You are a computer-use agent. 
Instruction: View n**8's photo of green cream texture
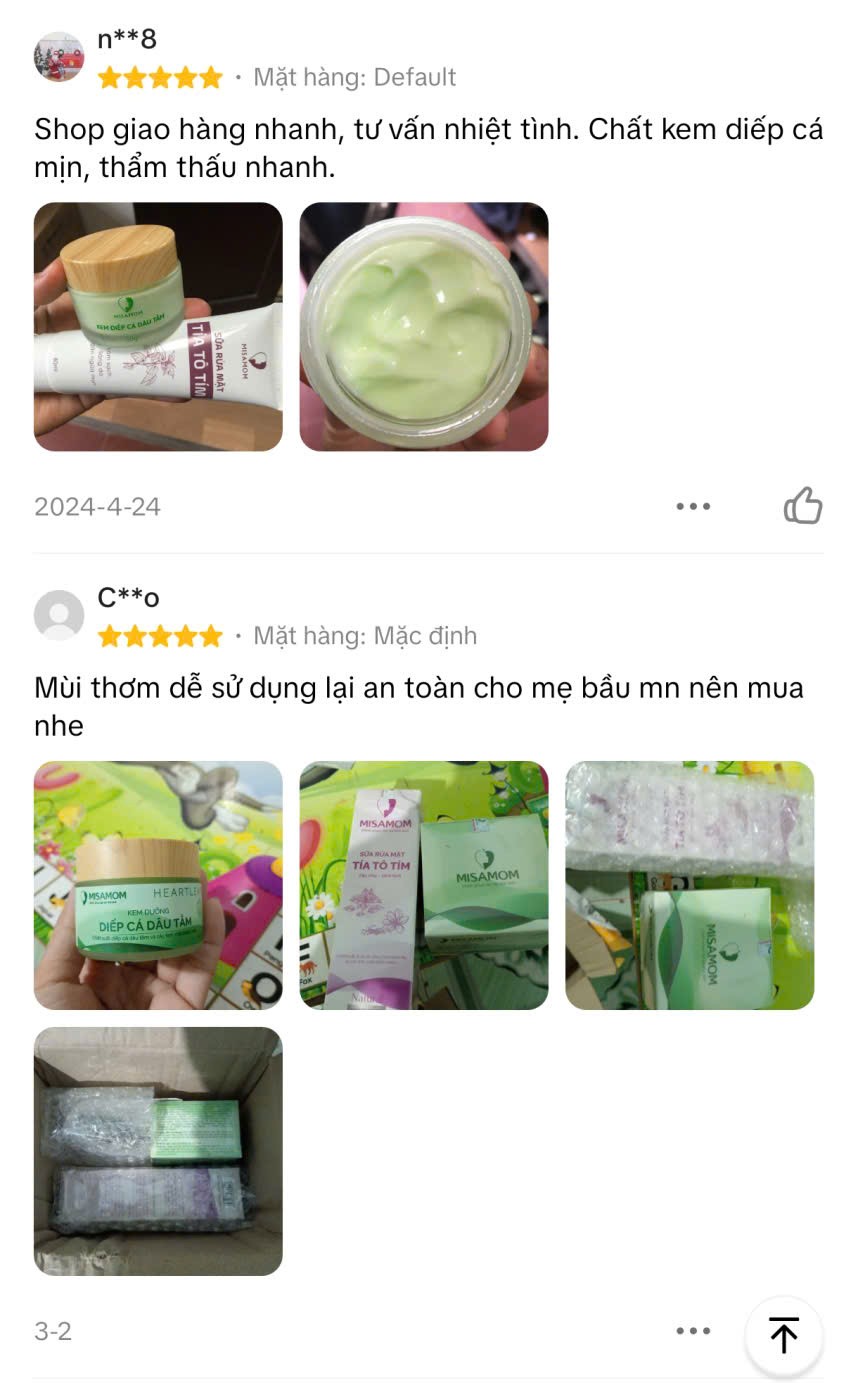(x=424, y=327)
